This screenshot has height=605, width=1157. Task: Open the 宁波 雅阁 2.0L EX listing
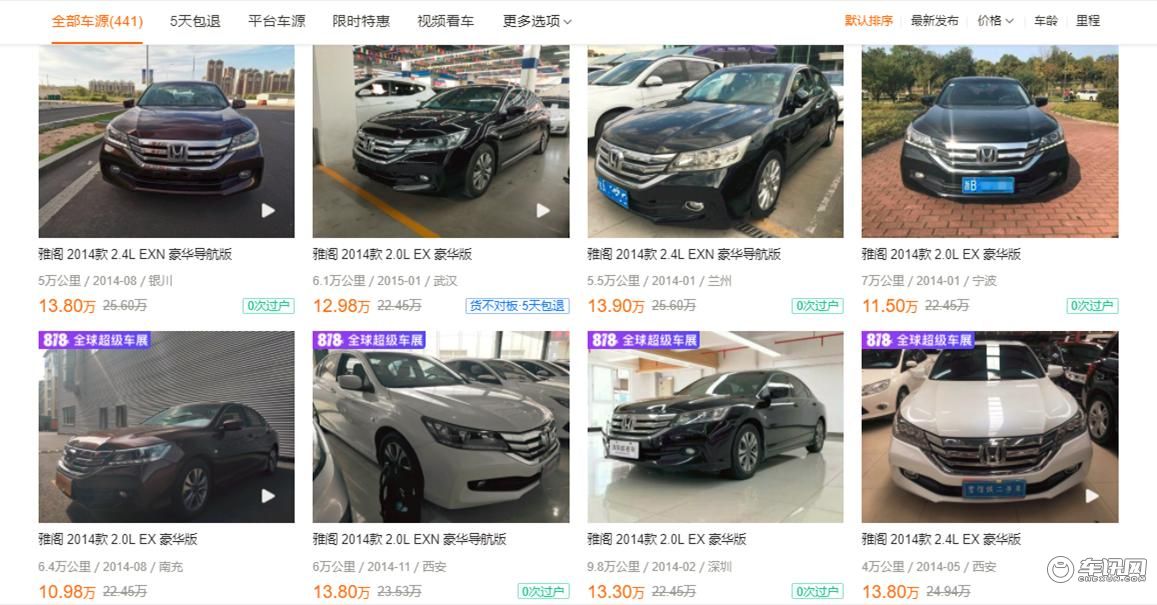pyautogui.click(x=941, y=254)
